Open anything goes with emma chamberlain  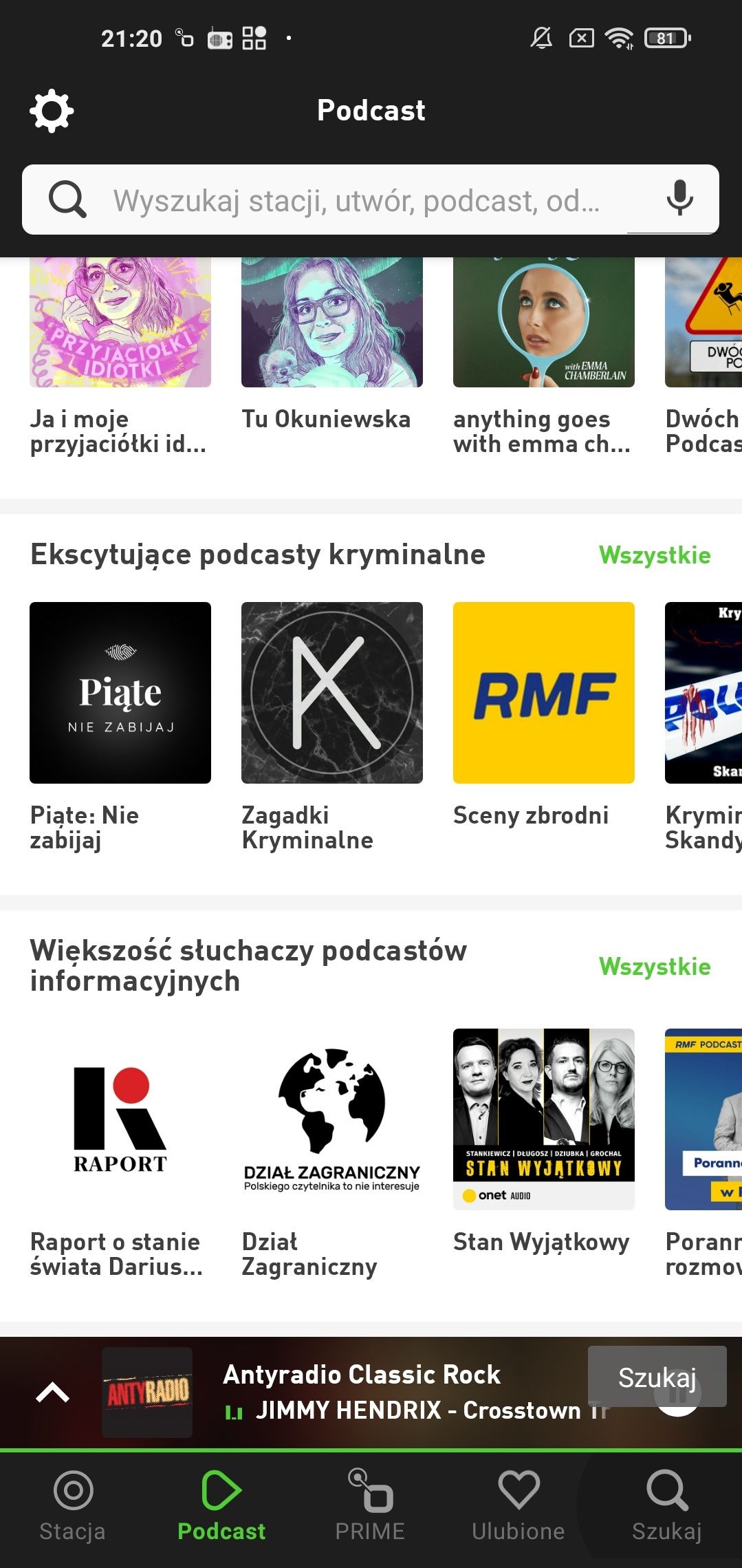pos(543,356)
